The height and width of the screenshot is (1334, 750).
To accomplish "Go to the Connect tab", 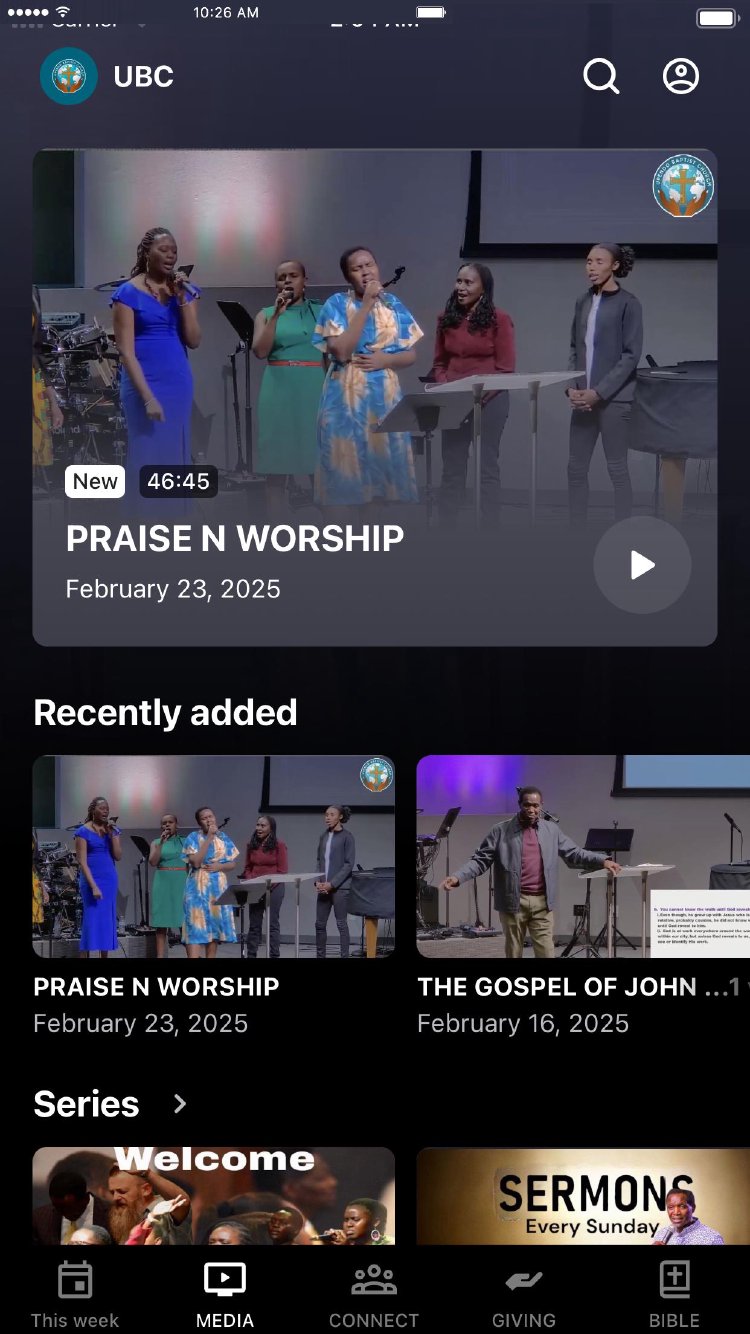I will (374, 1295).
